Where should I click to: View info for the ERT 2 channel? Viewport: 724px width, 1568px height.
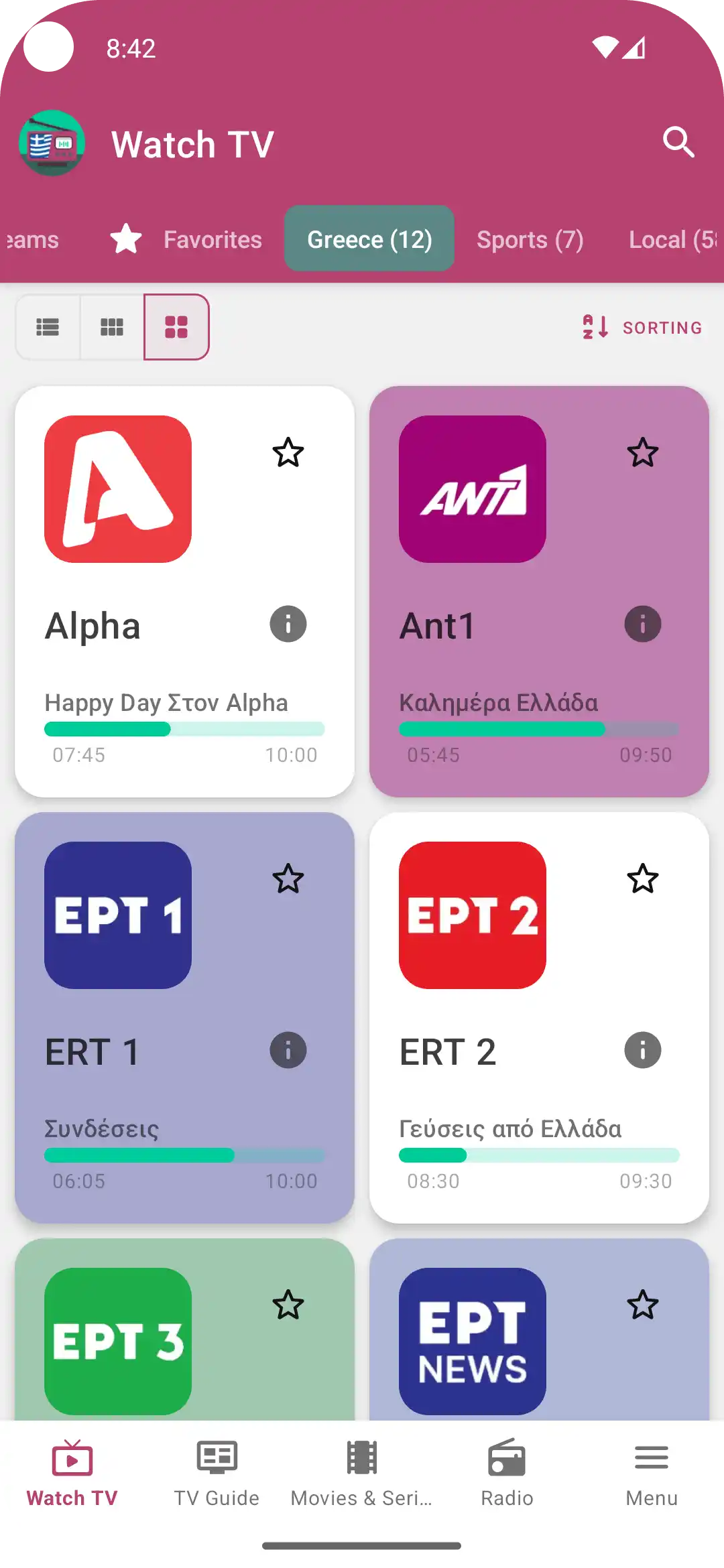click(x=643, y=1050)
